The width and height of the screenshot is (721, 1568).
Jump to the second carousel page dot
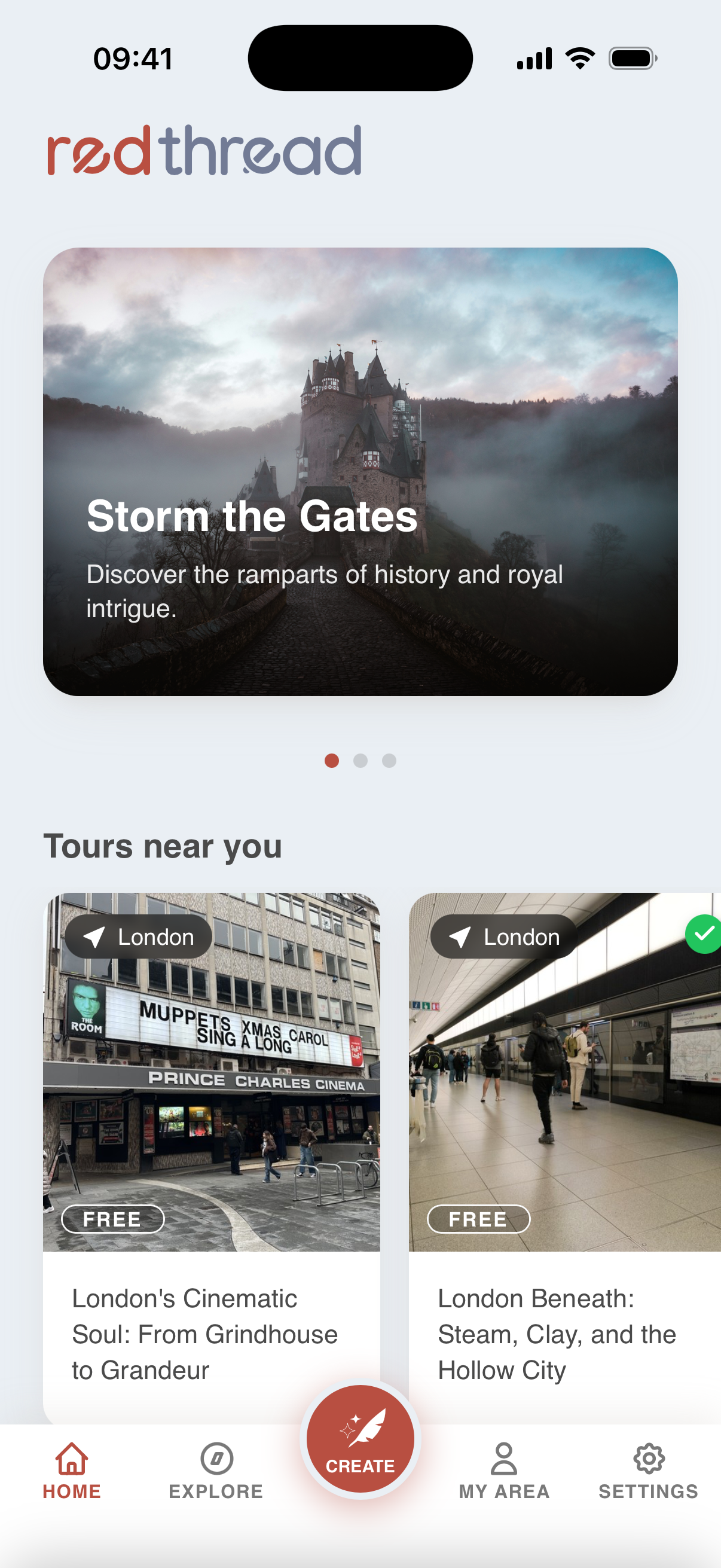[x=360, y=760]
